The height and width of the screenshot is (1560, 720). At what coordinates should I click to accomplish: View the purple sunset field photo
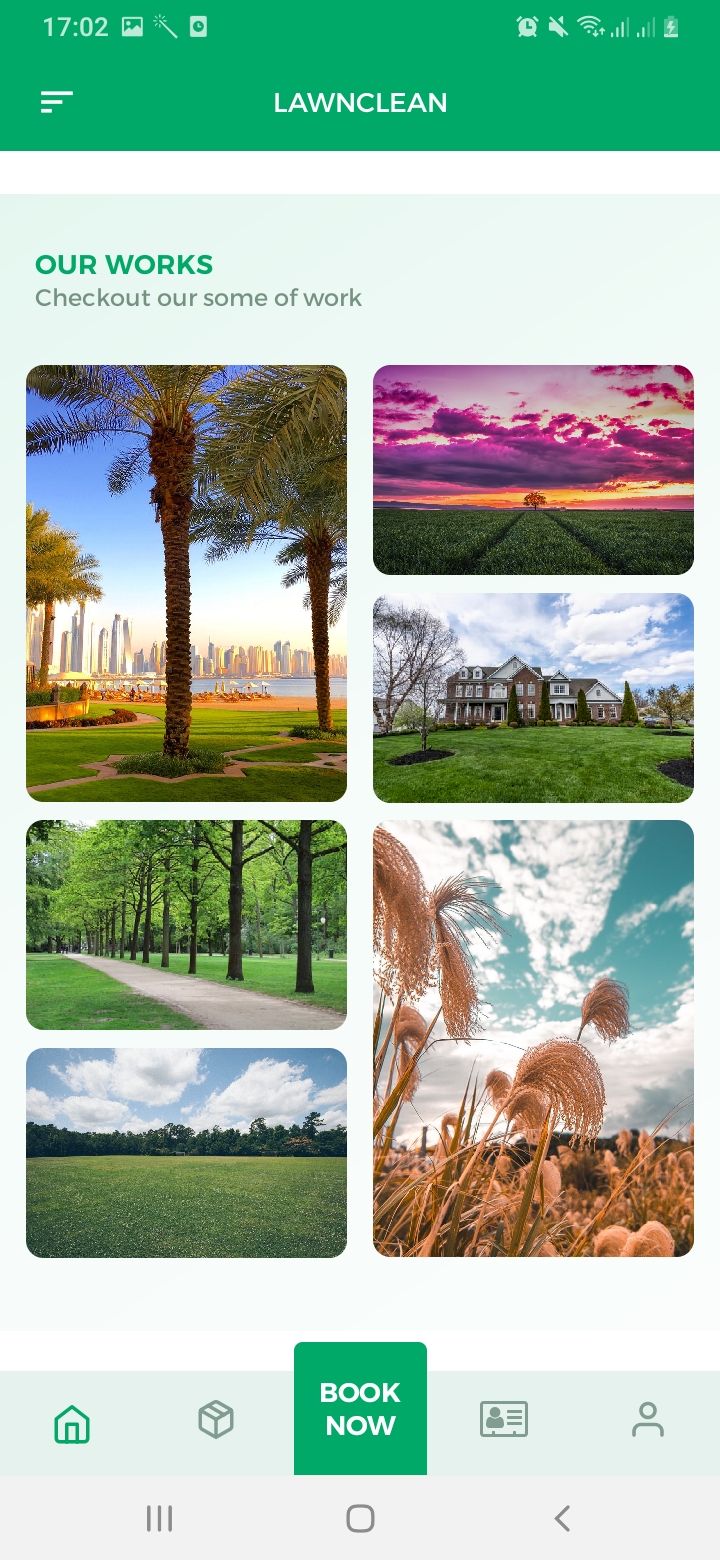coord(533,470)
